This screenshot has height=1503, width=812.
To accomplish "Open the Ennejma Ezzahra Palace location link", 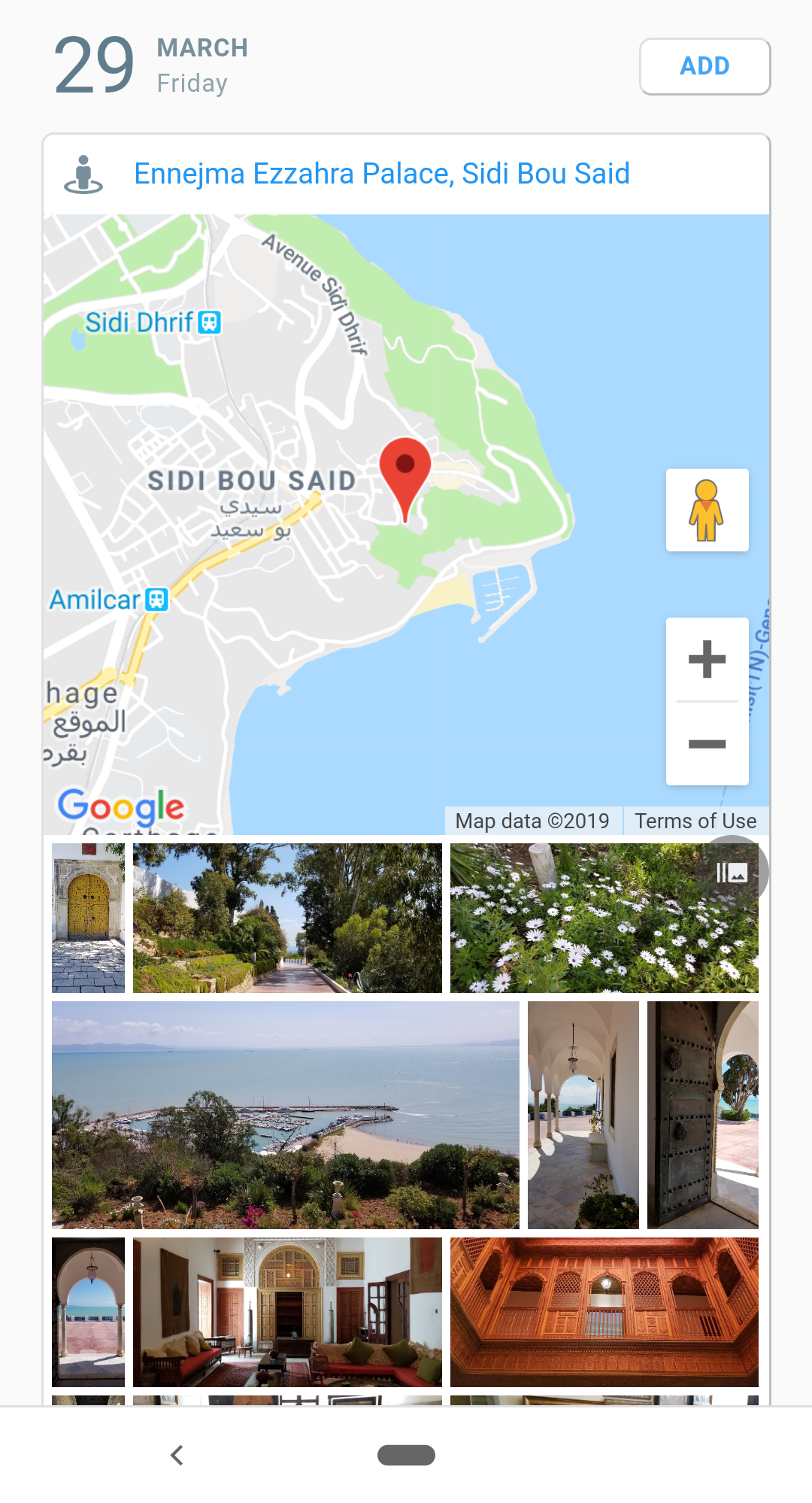I will [x=382, y=174].
